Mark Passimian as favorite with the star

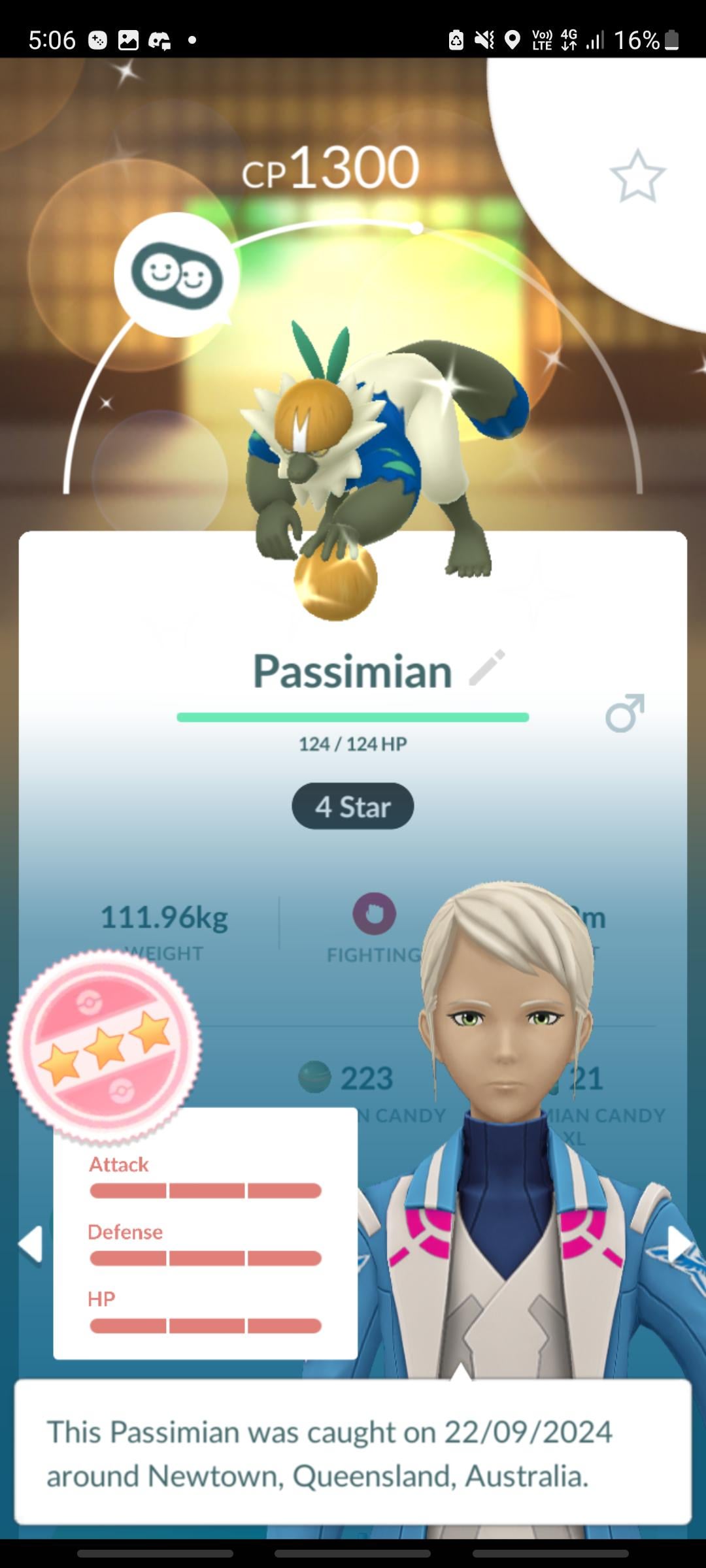tap(637, 176)
